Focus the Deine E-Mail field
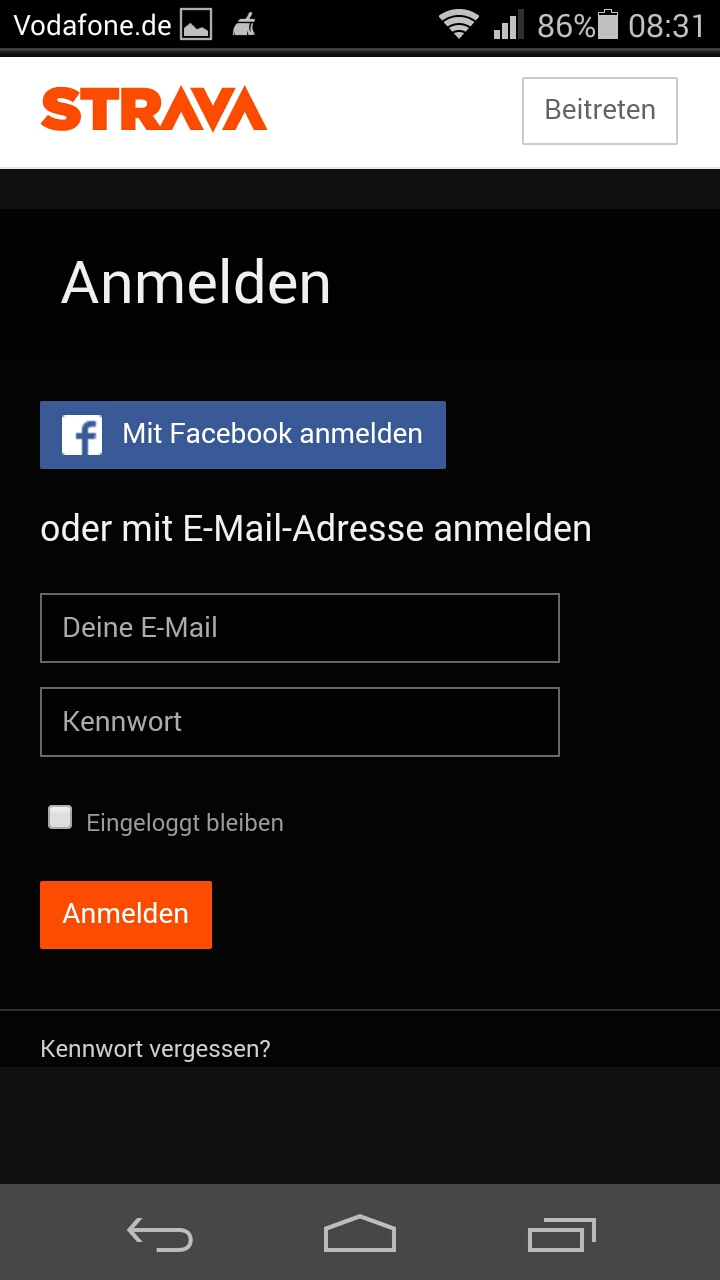Image resolution: width=720 pixels, height=1280 pixels. [x=299, y=628]
